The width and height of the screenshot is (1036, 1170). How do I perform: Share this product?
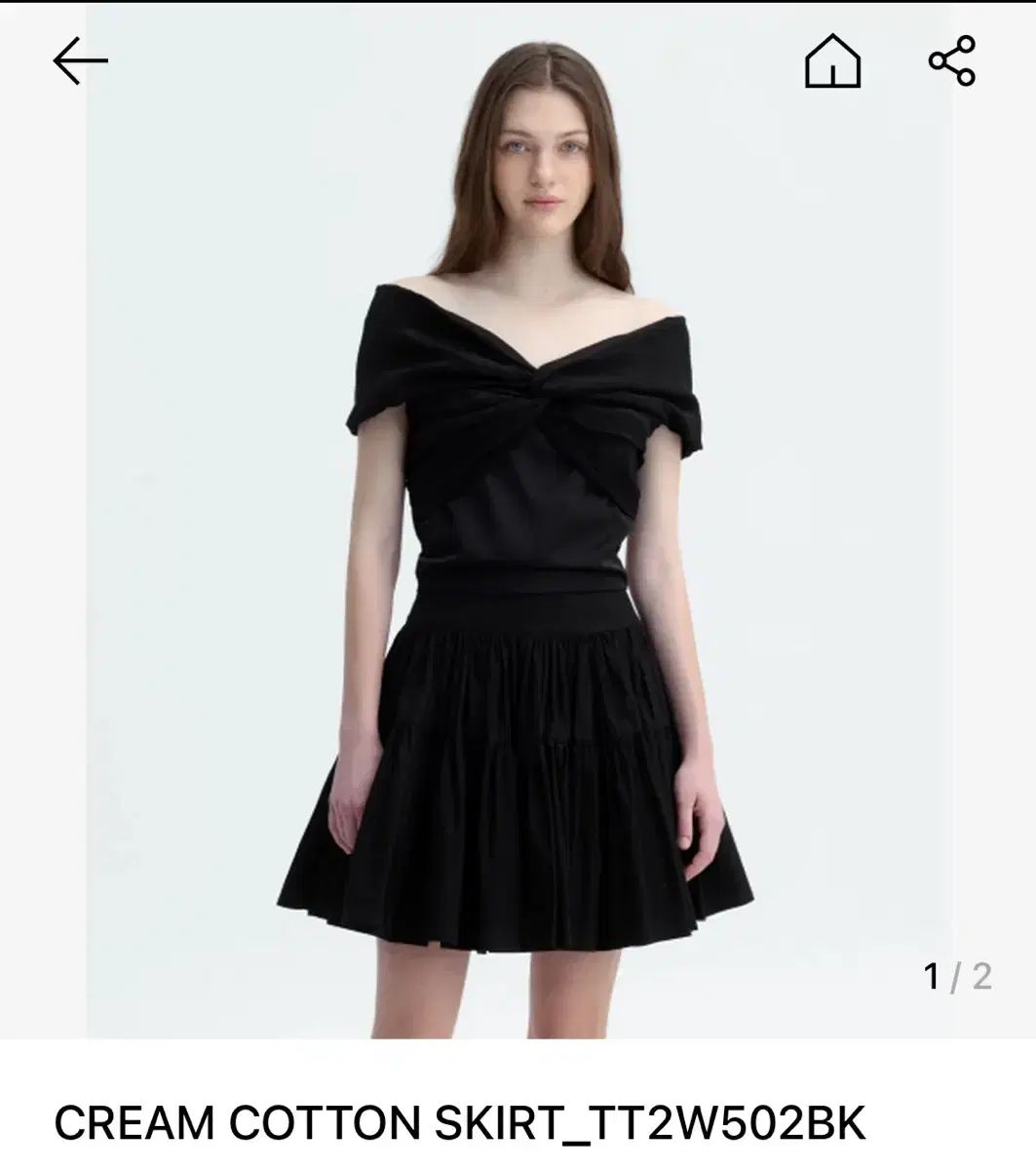pos(951,61)
